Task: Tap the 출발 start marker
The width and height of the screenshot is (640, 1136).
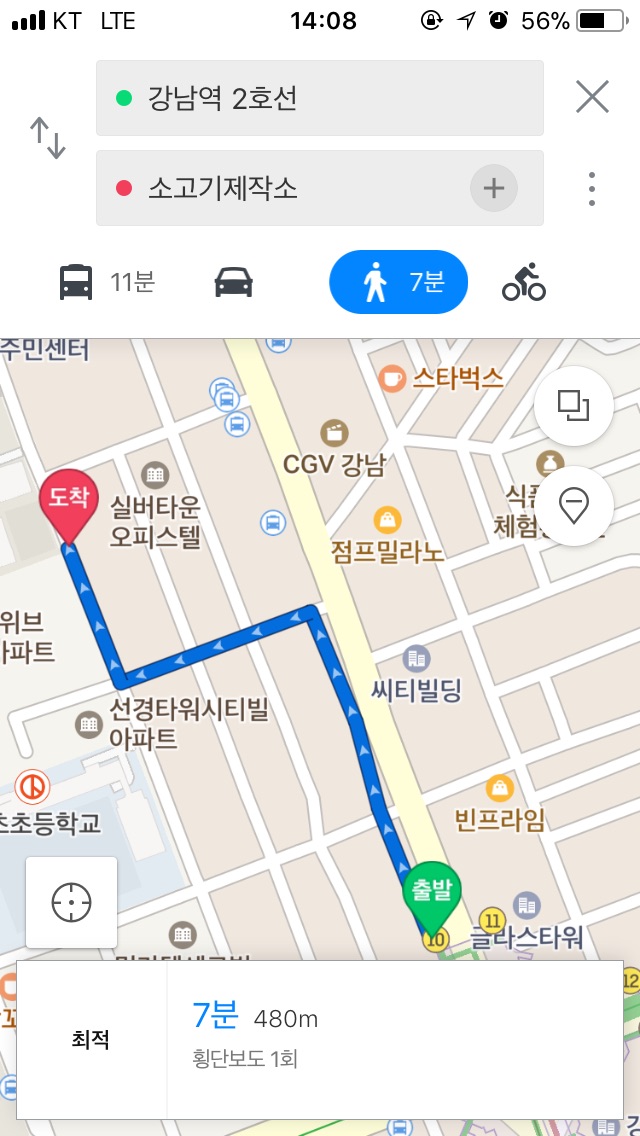Action: point(431,890)
